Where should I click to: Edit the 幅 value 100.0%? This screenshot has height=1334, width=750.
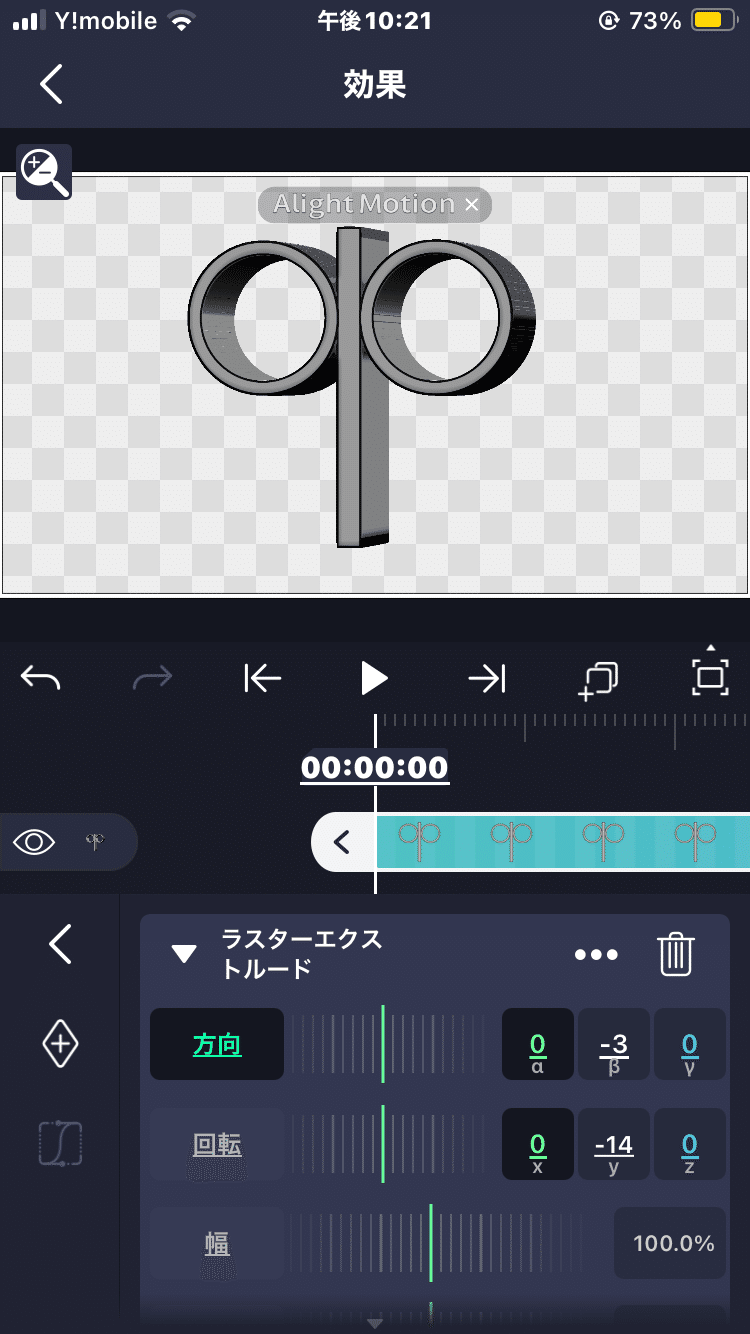[x=673, y=1244]
